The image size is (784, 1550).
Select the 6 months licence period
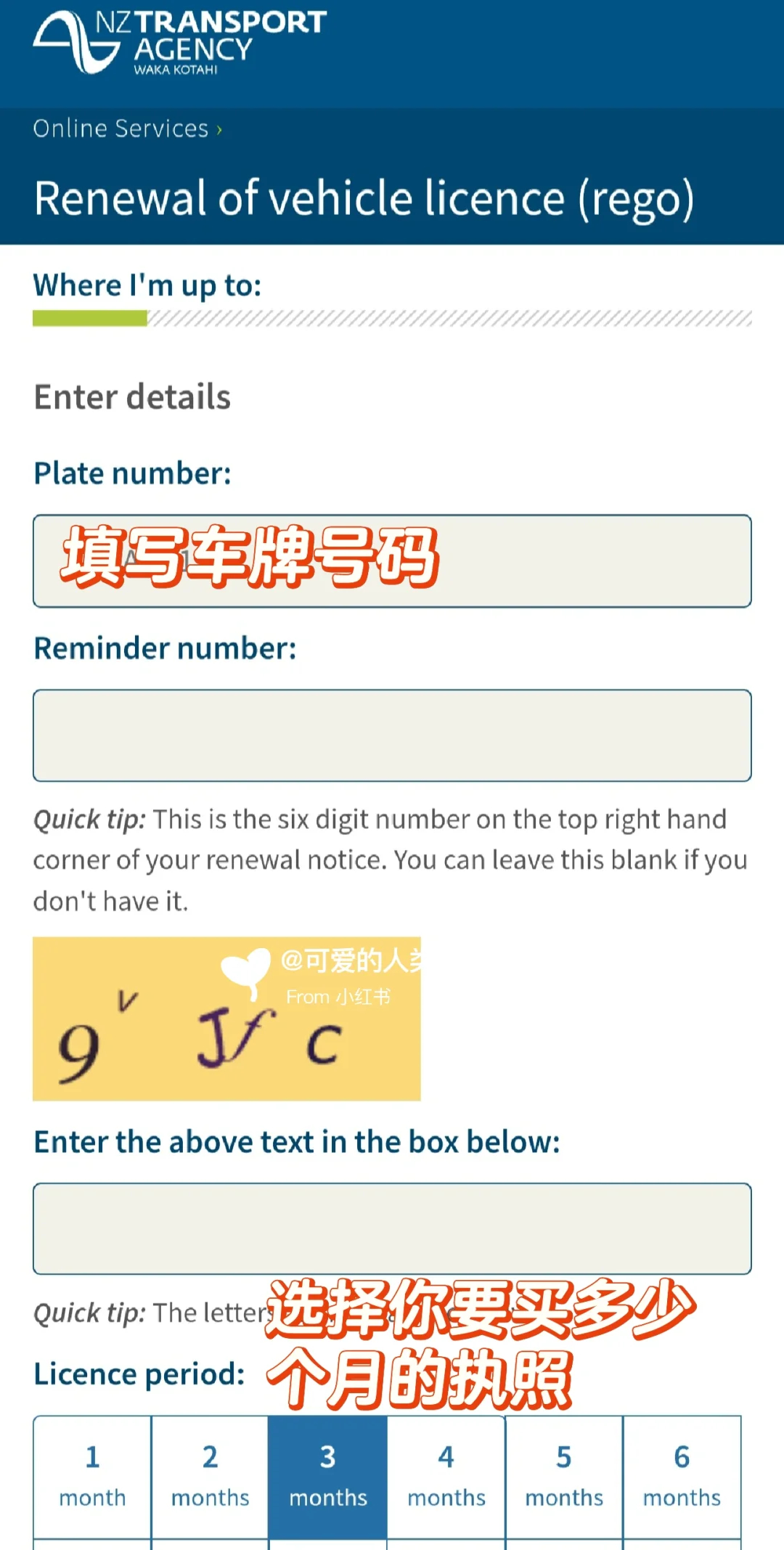pyautogui.click(x=682, y=1477)
